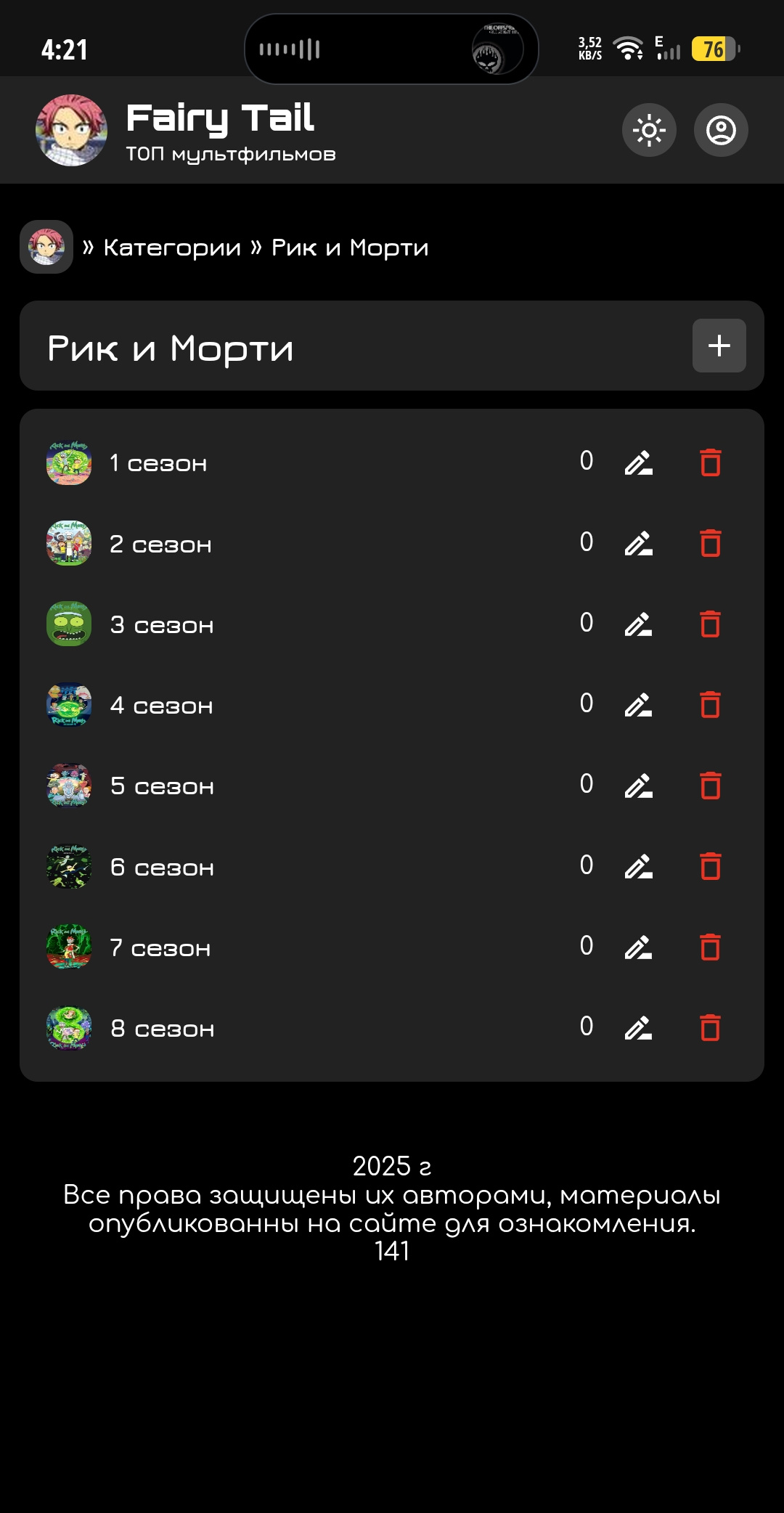The width and height of the screenshot is (784, 1513).
Task: Delete the 1 сезон entry
Action: click(710, 463)
